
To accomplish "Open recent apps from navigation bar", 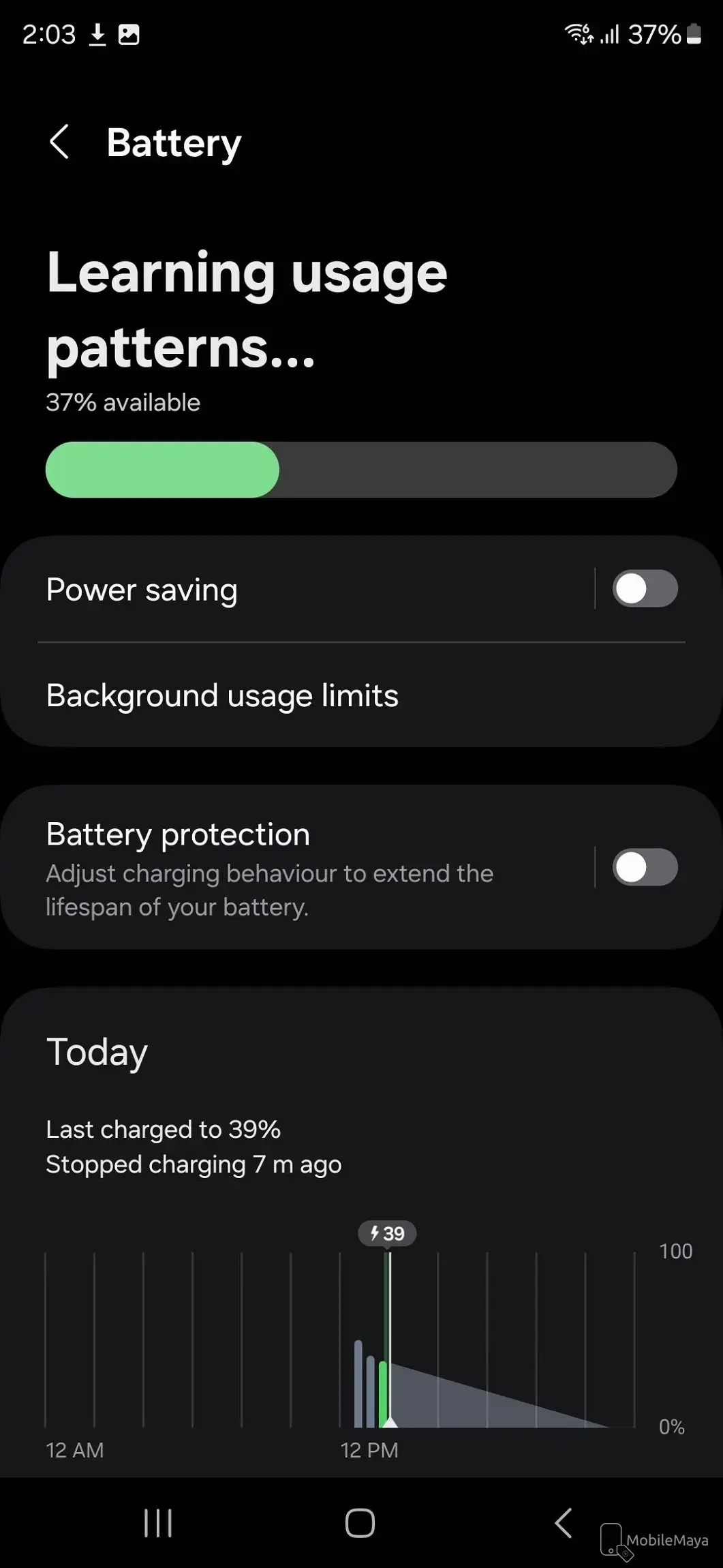I will tap(158, 1522).
